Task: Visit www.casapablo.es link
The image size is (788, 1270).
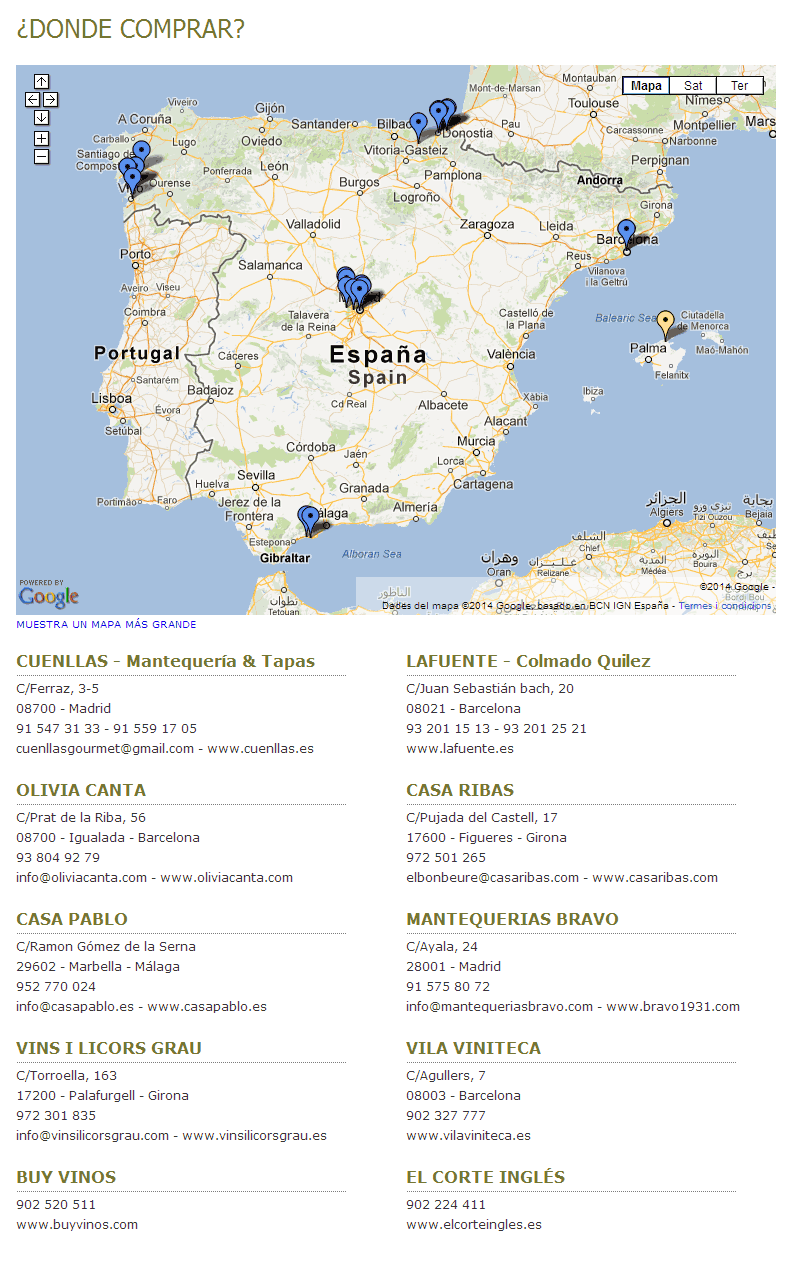Action: [206, 1006]
